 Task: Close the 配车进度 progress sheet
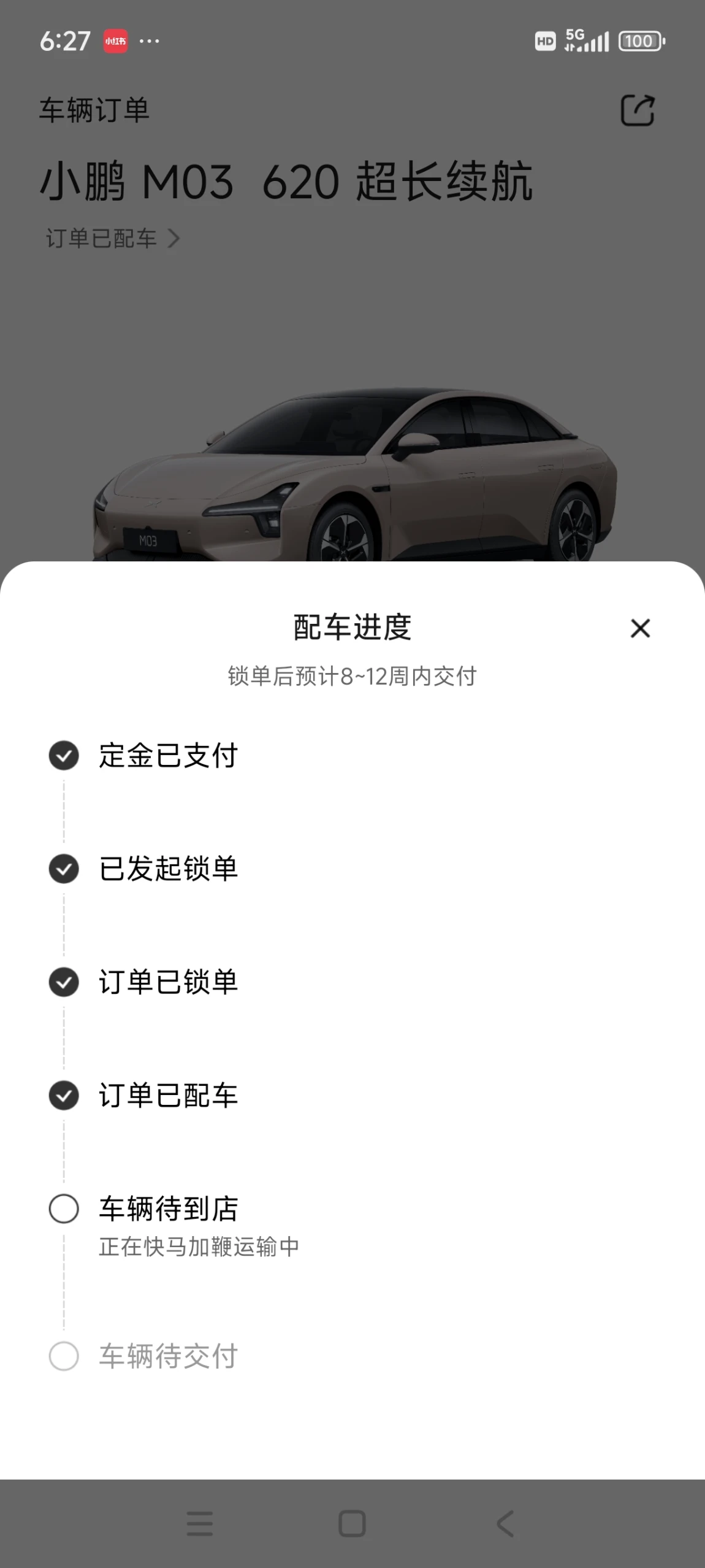(x=640, y=628)
